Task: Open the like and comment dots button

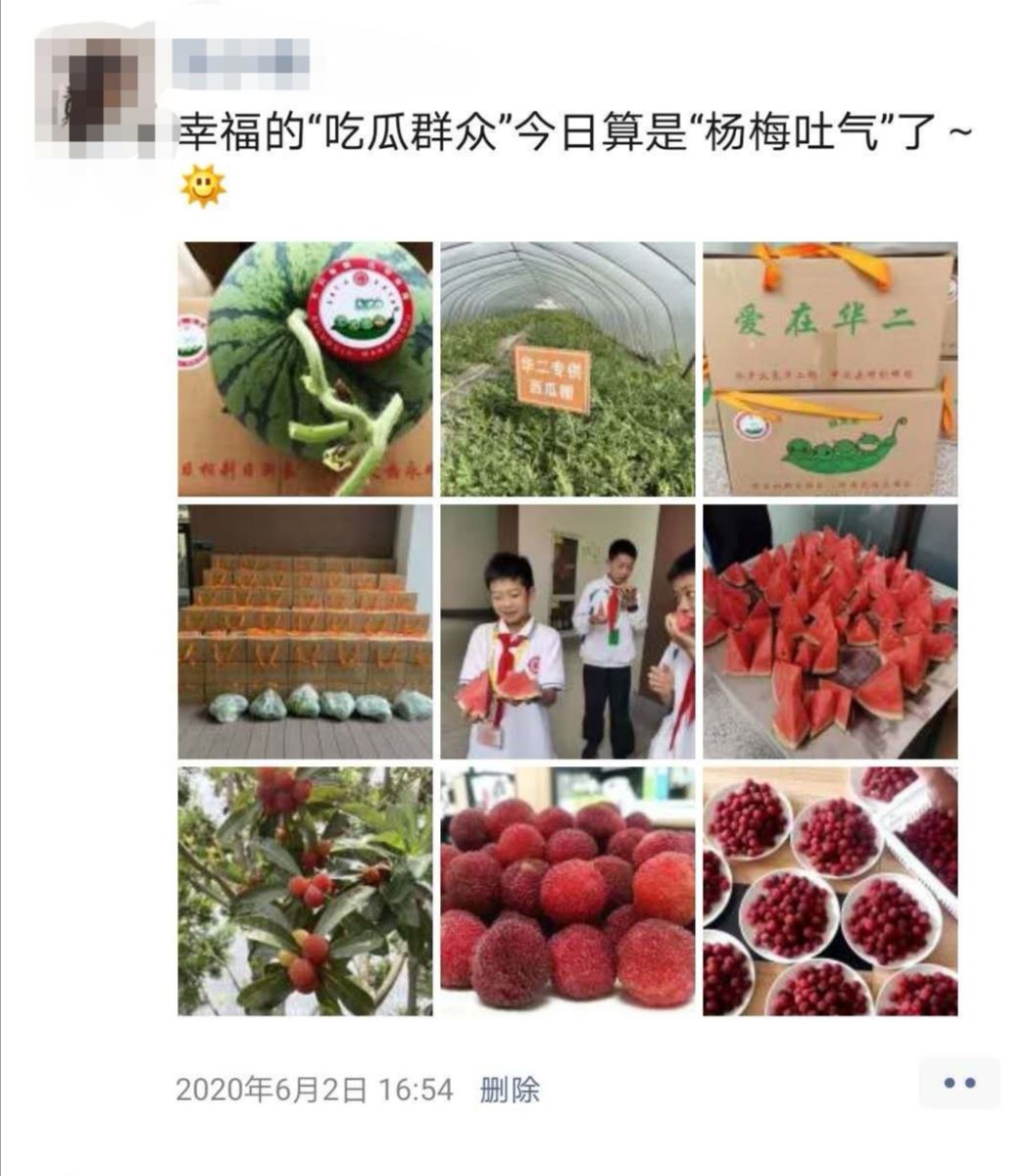Action: pos(958,1083)
